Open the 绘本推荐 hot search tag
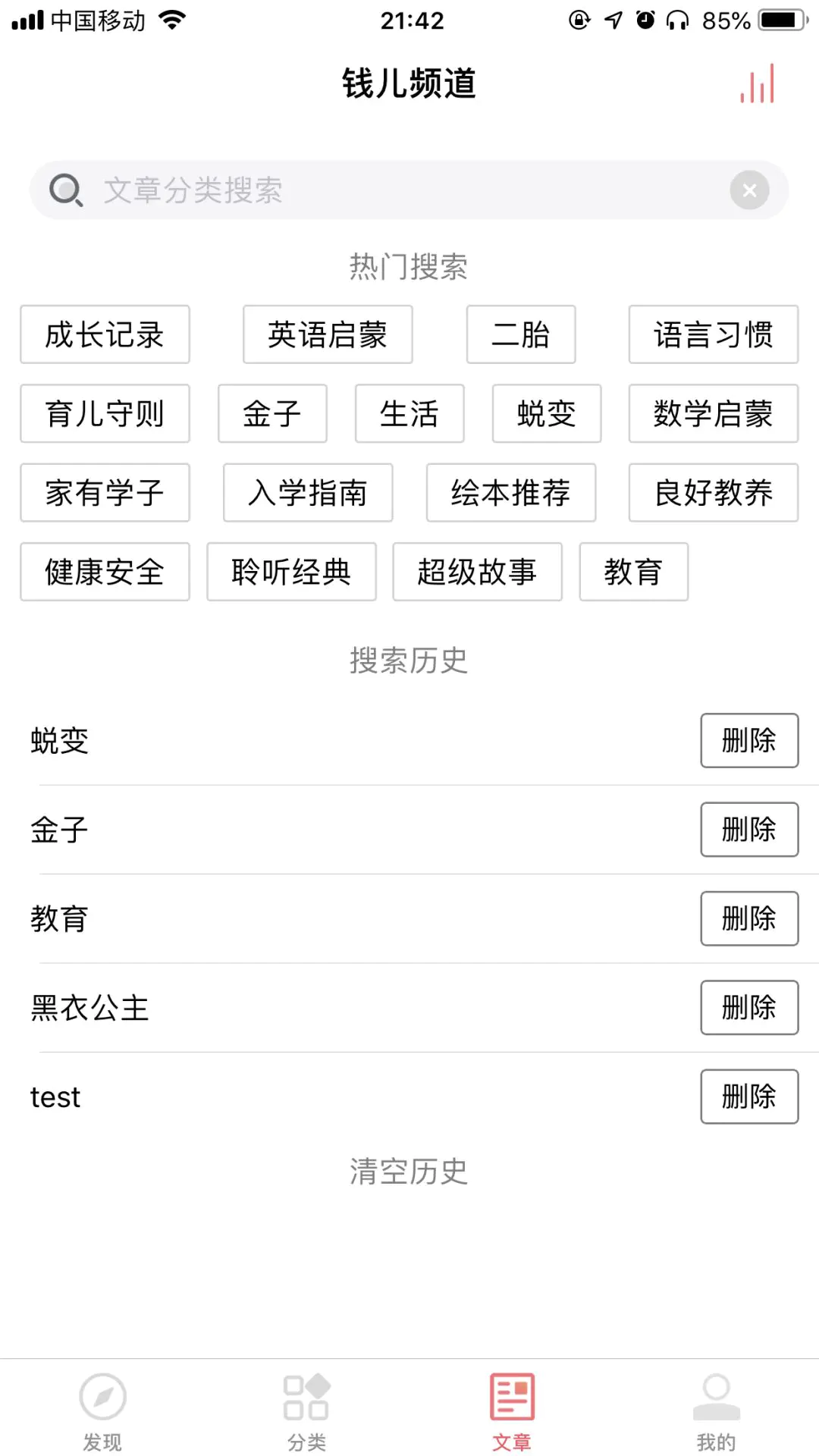The height and width of the screenshot is (1456, 819). (510, 492)
